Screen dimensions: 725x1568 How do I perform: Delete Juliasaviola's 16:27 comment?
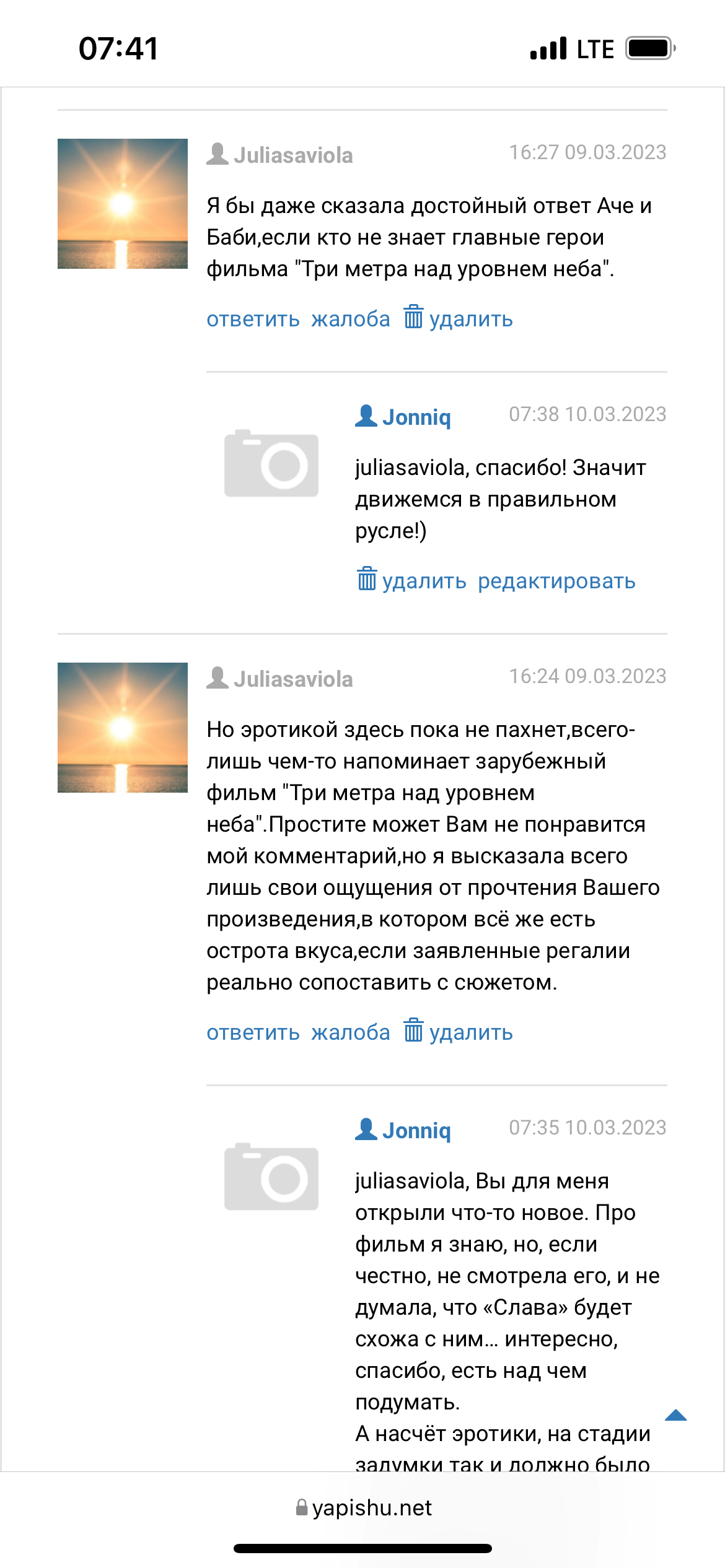click(459, 320)
